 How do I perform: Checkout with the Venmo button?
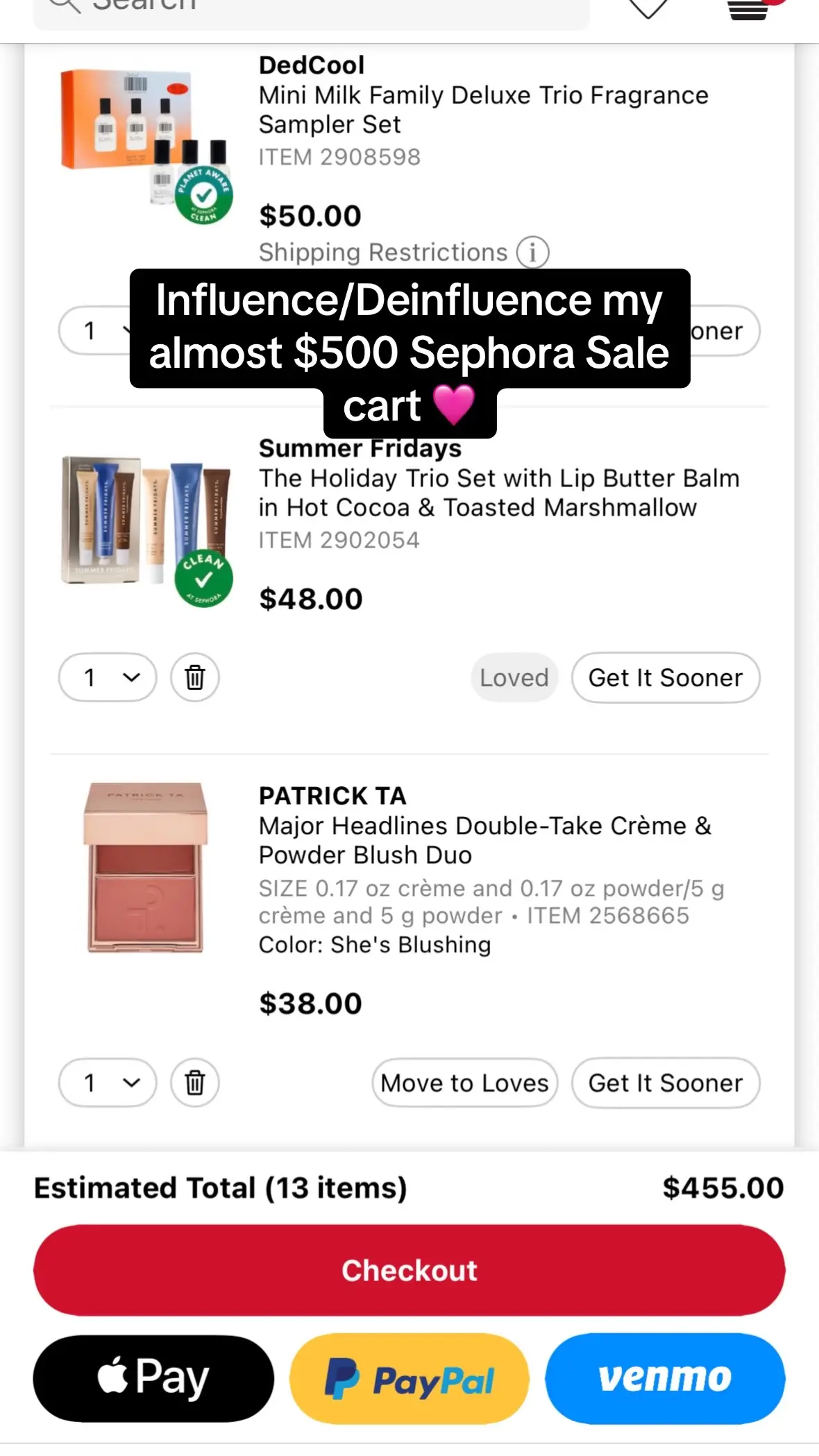[664, 1378]
